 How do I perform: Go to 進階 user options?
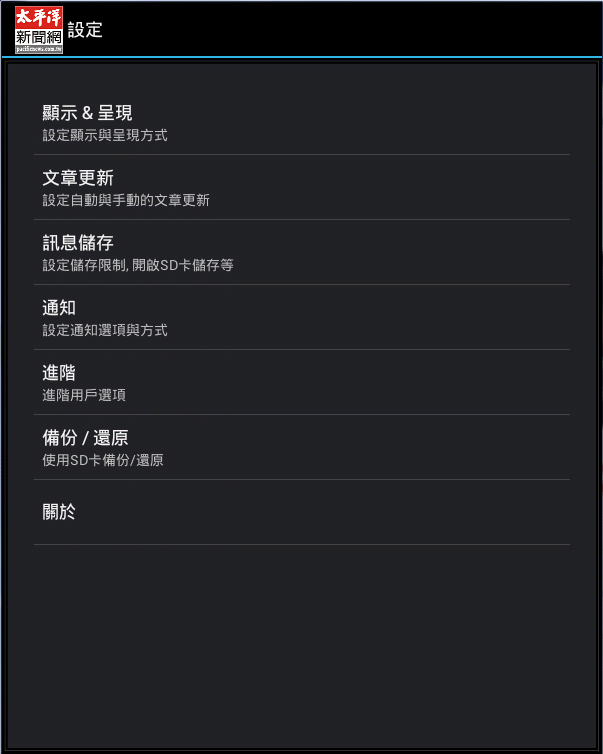point(301,382)
